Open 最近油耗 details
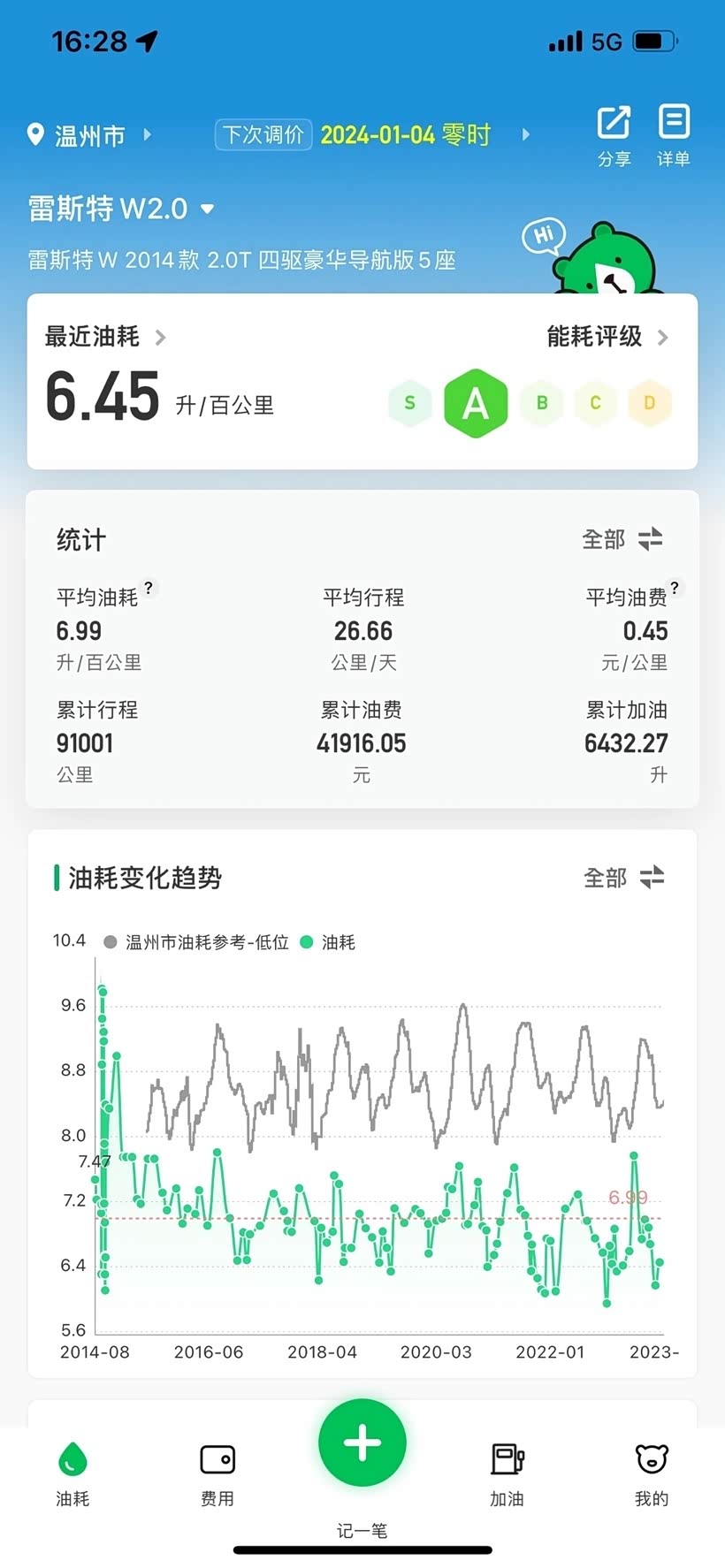Image resolution: width=725 pixels, height=1568 pixels. (104, 337)
